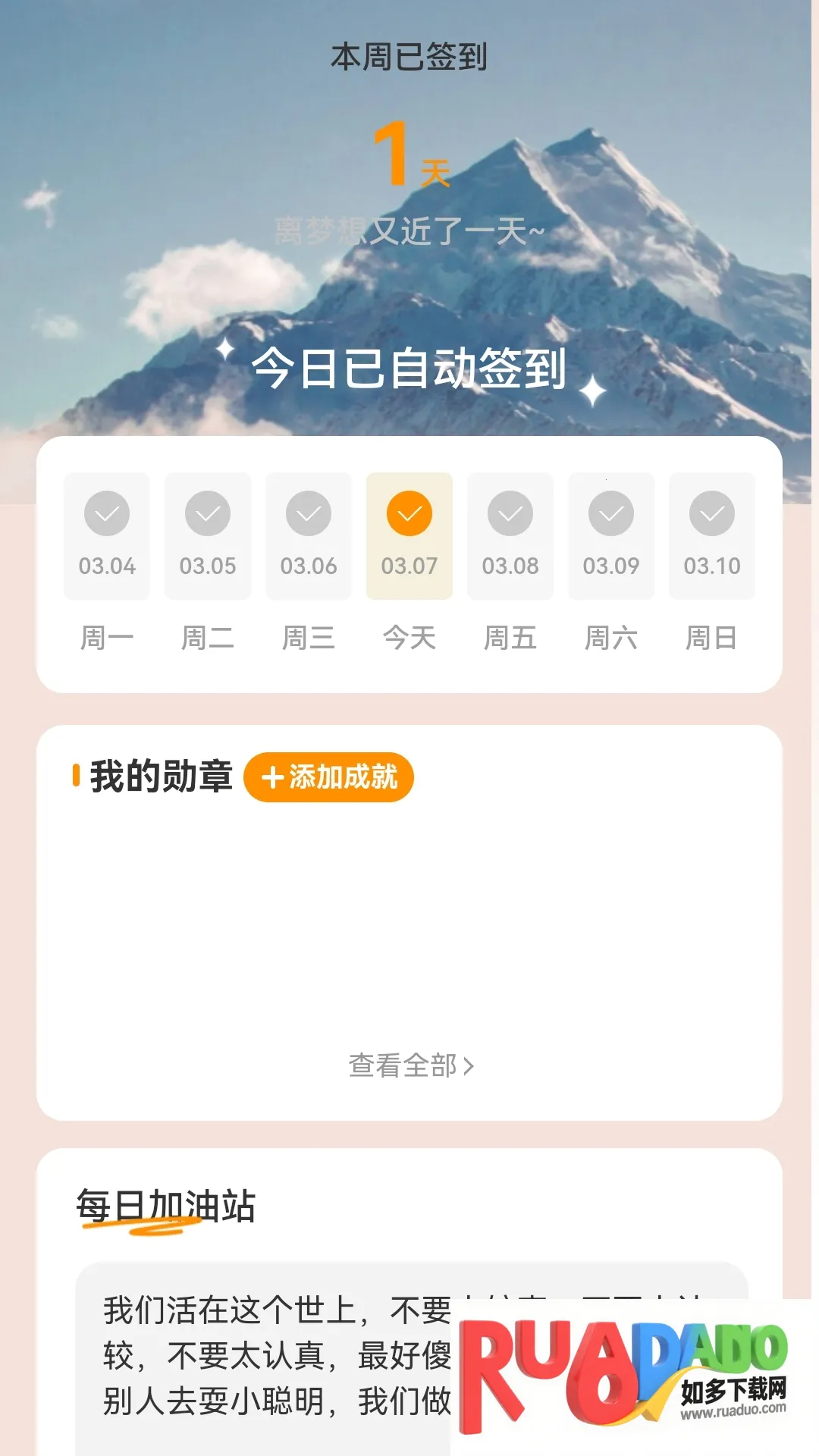
Task: Tap the 03.10 Sunday check-in tile
Action: pyautogui.click(x=711, y=535)
